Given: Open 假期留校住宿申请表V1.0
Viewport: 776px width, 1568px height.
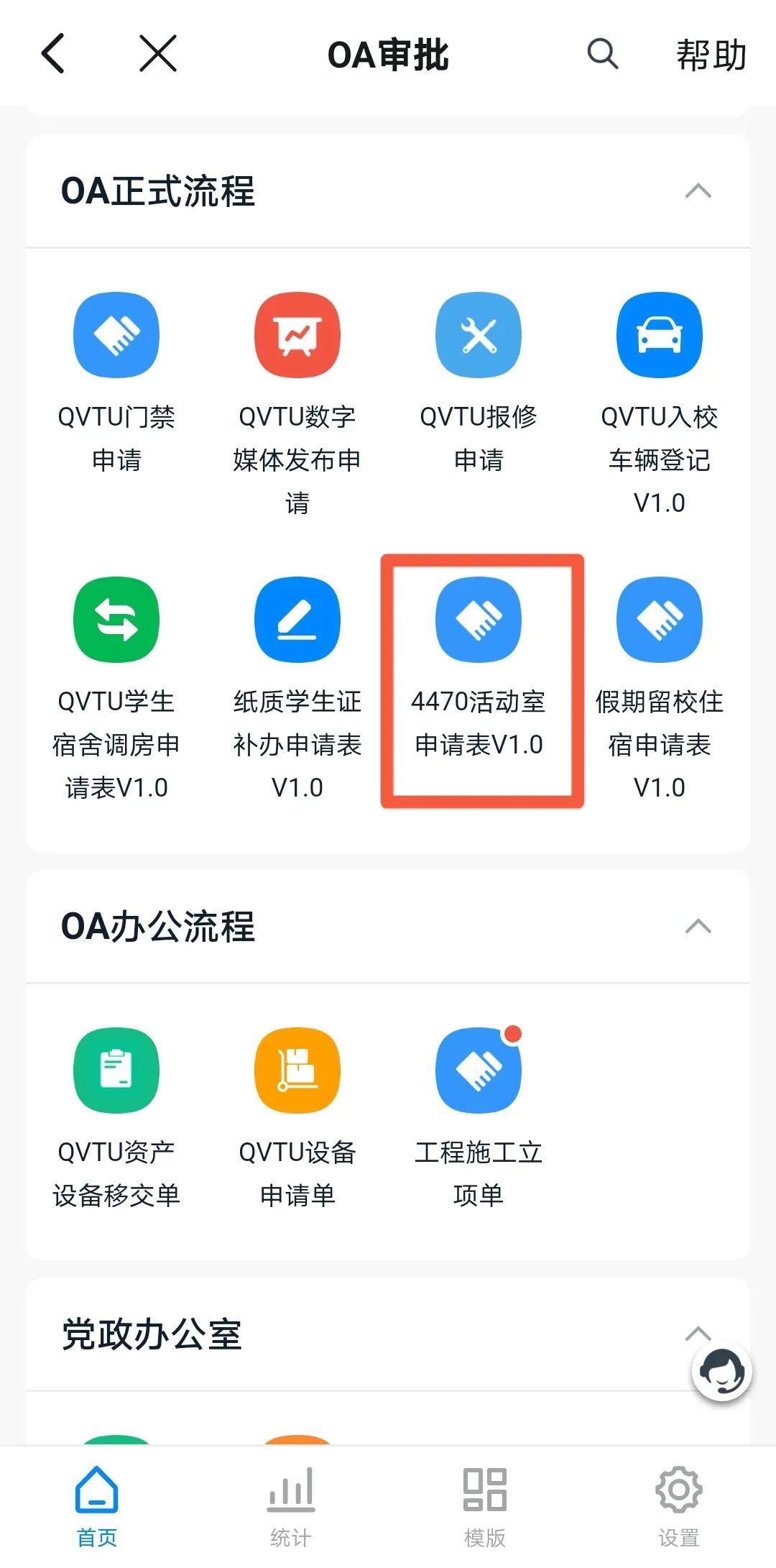Looking at the screenshot, I should tap(660, 620).
